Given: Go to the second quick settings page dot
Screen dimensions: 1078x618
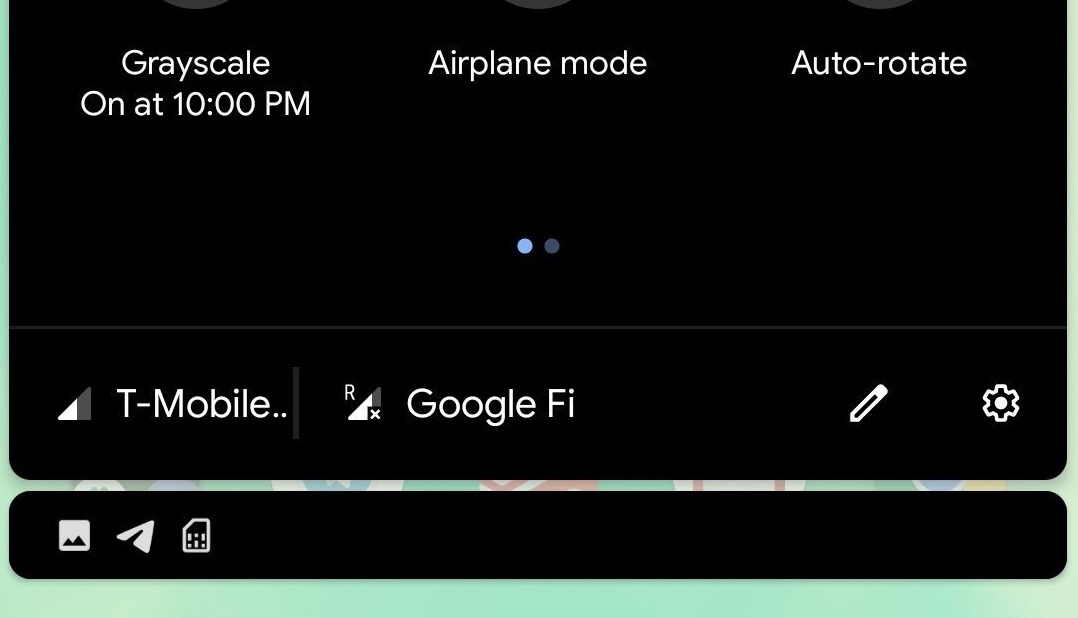Looking at the screenshot, I should click(552, 246).
